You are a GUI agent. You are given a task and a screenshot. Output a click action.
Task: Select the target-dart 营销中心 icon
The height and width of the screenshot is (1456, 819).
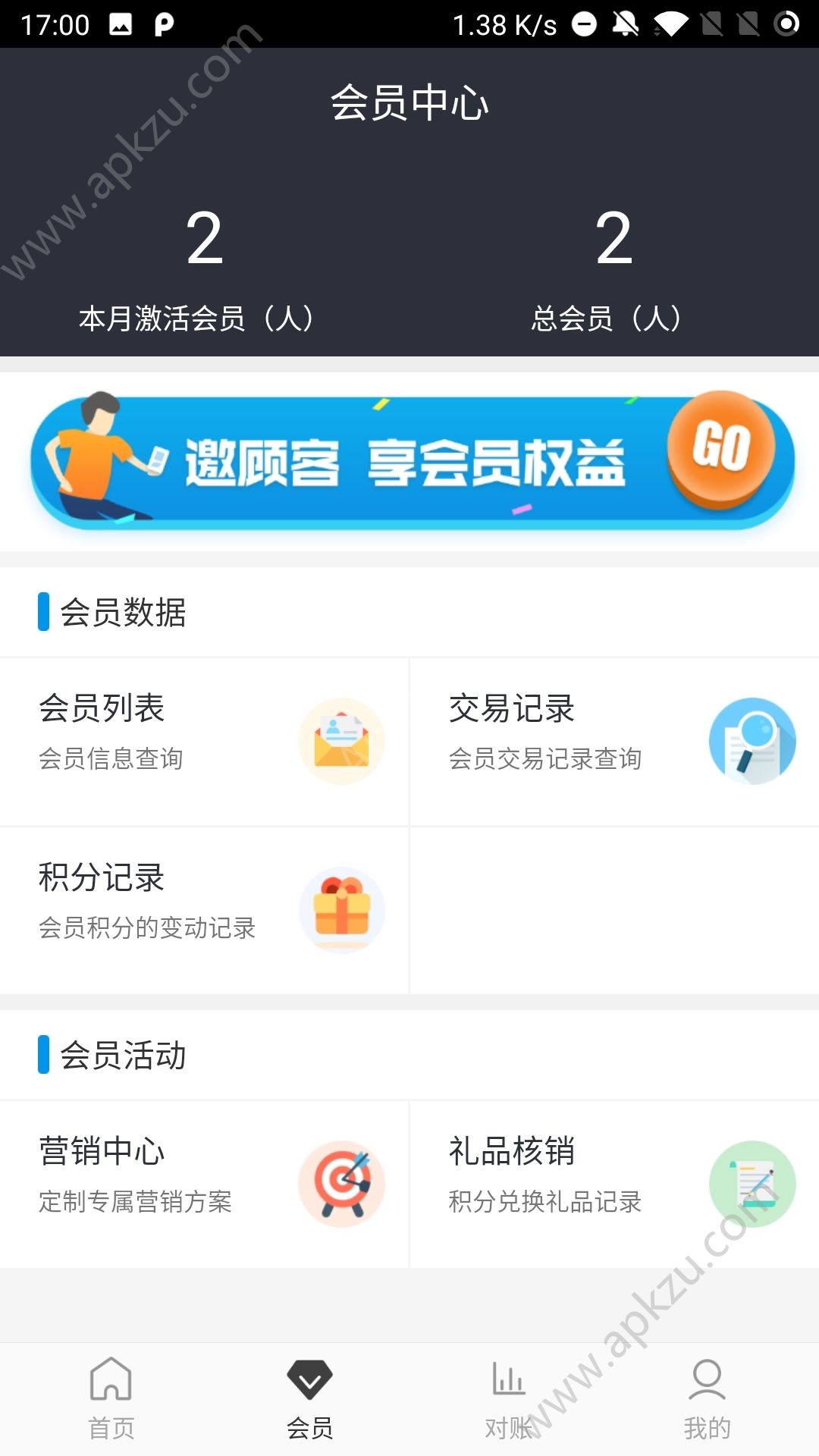pos(341,1185)
